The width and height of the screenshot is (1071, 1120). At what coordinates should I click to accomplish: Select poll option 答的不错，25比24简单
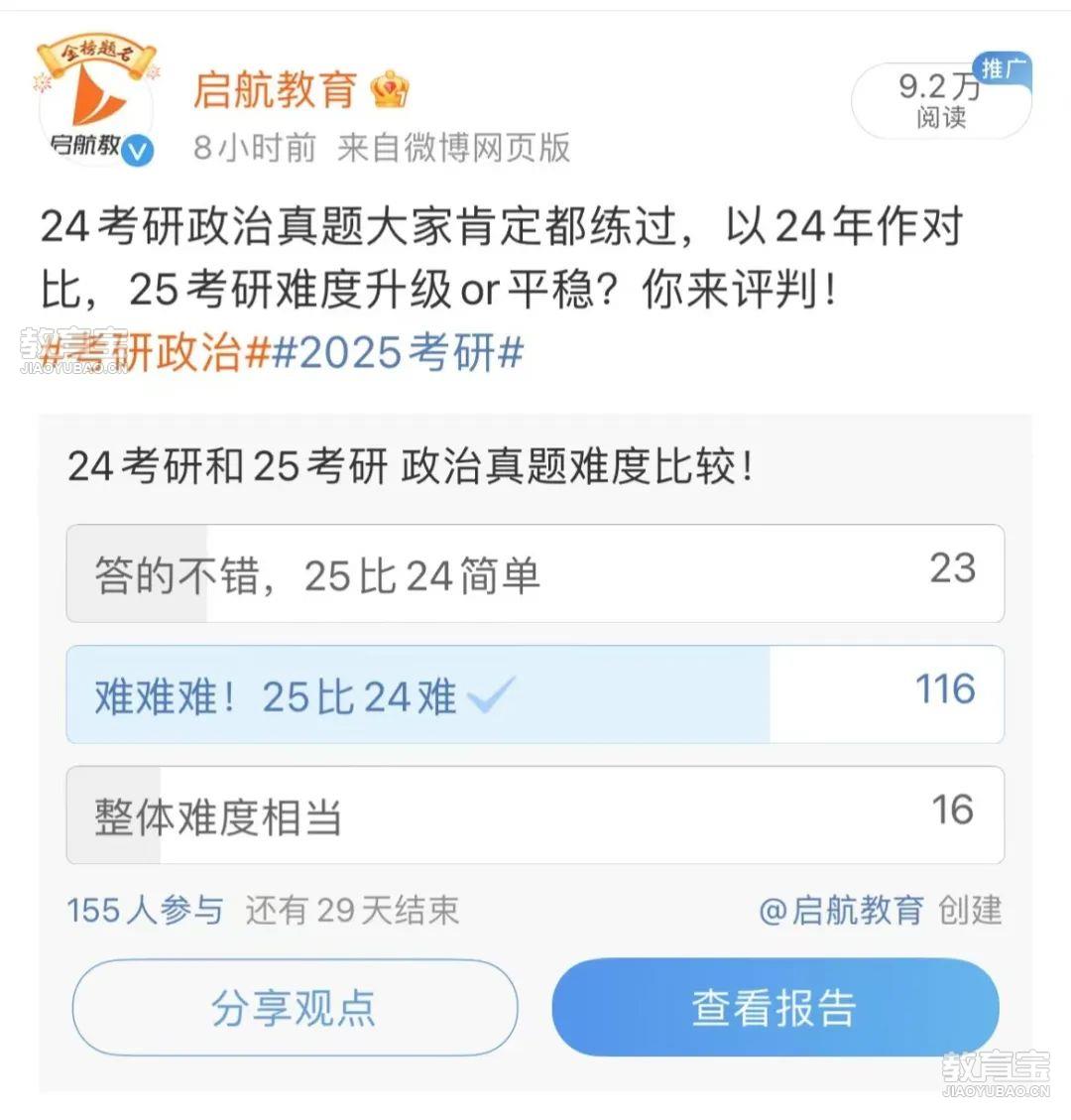tap(535, 574)
